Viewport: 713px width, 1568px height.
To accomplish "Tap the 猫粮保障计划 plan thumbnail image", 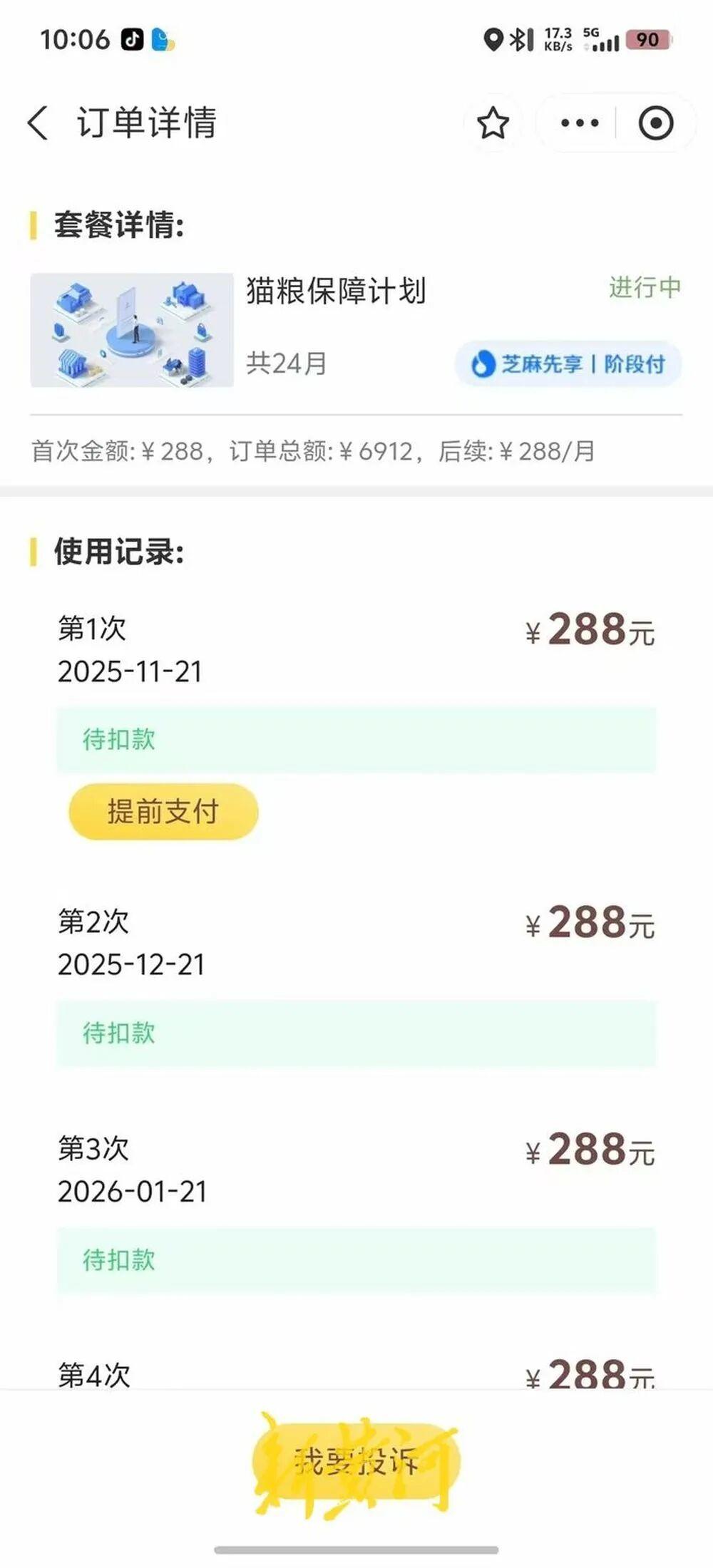I will coord(133,329).
